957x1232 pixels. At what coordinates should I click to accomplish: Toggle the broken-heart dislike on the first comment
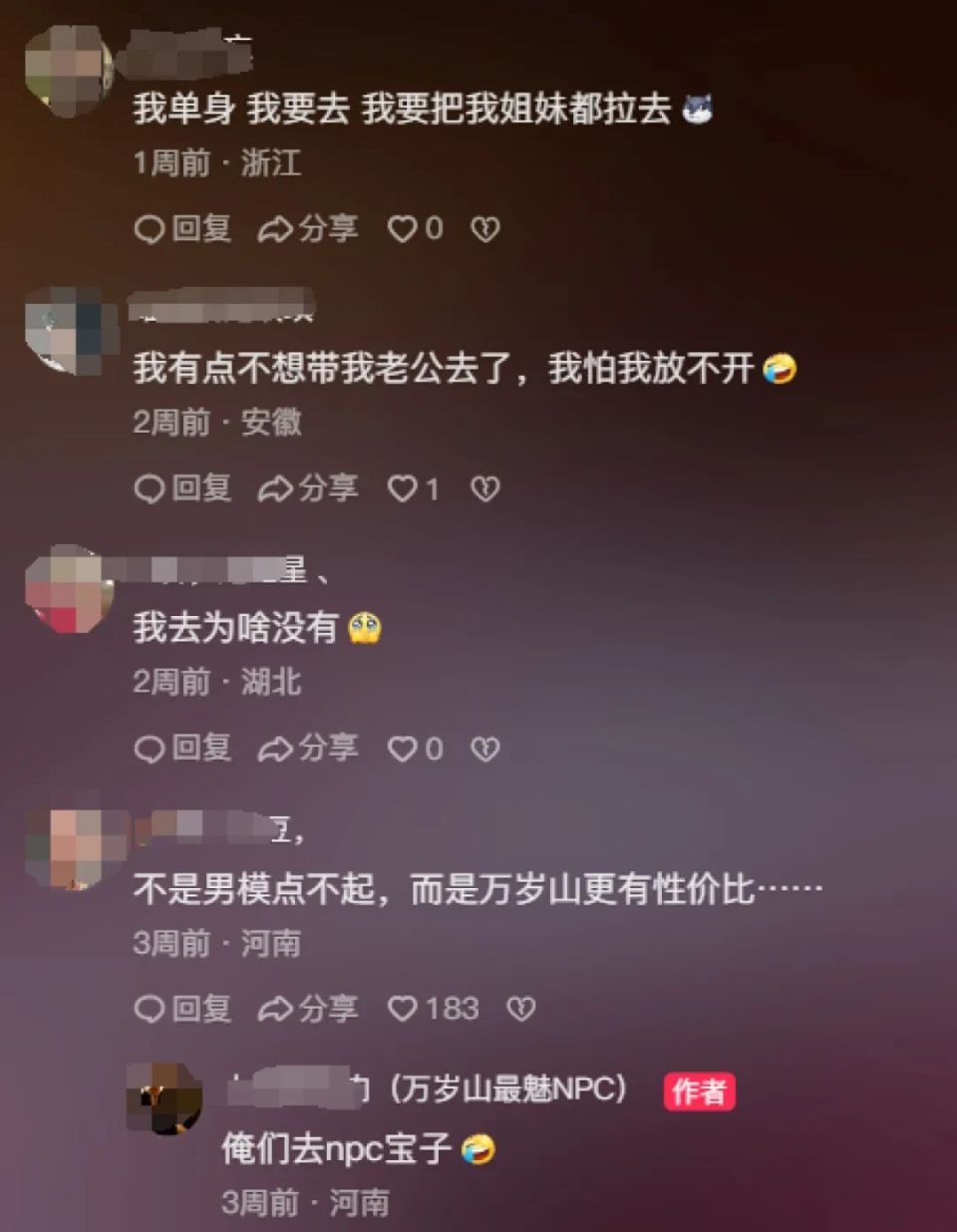[482, 228]
